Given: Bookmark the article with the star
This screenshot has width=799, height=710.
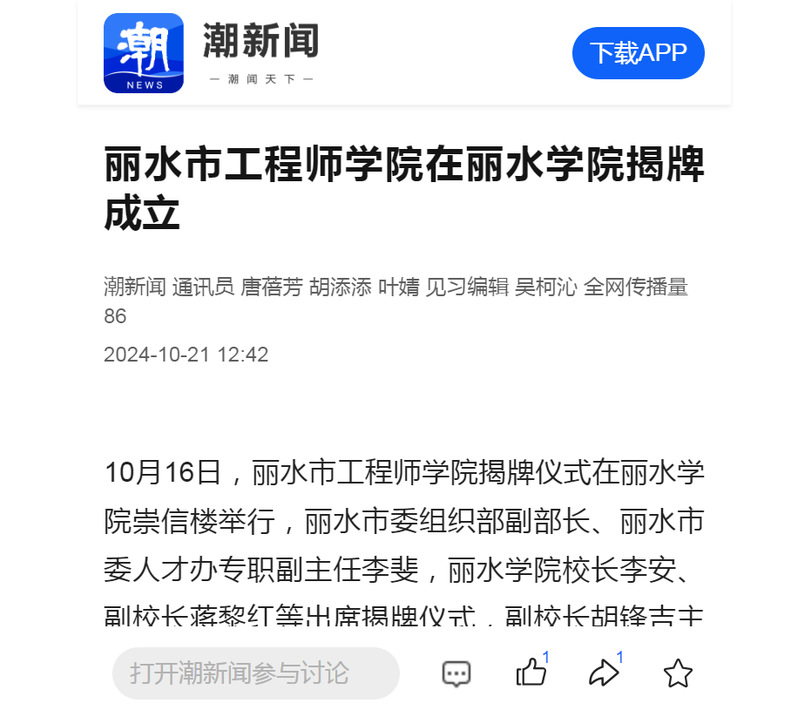Looking at the screenshot, I should pos(678,673).
